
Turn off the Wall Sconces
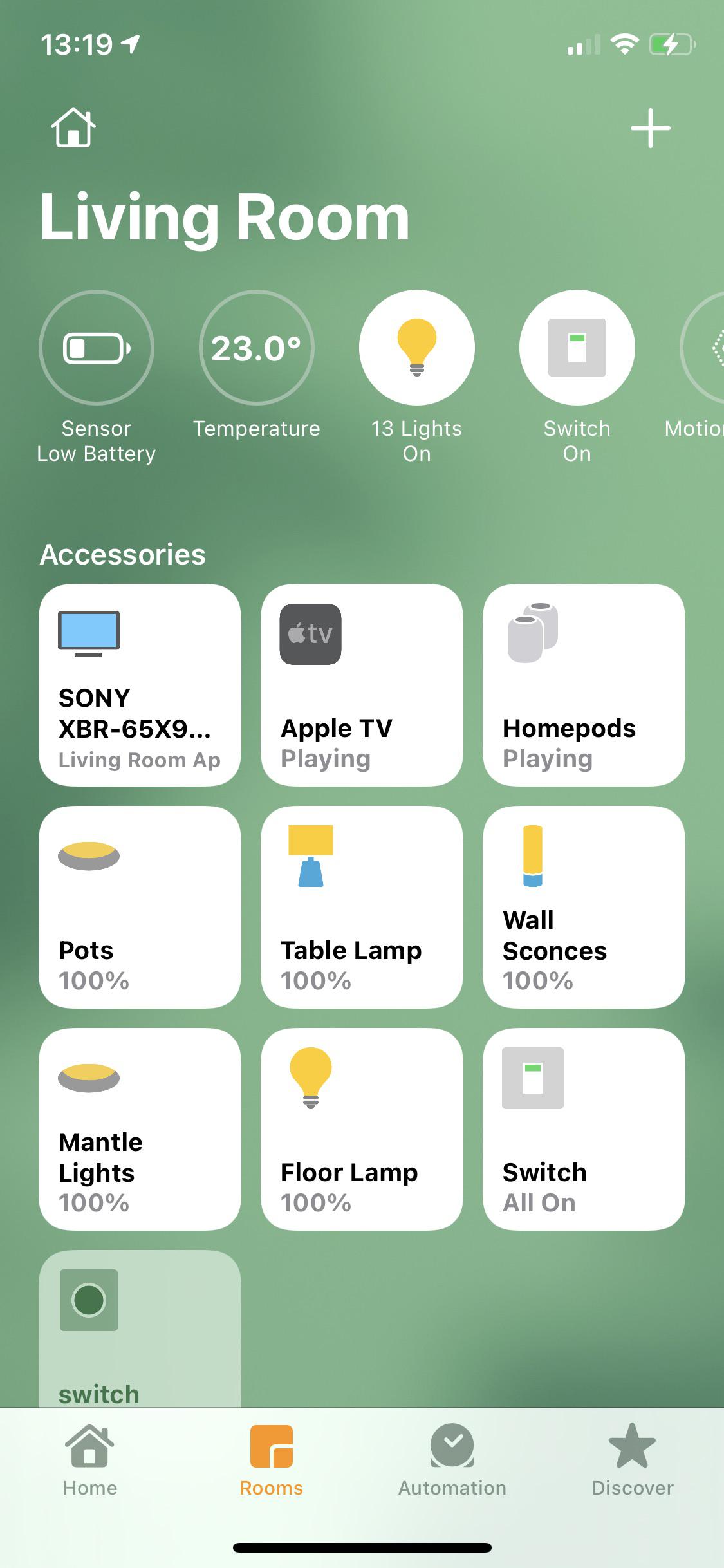tap(584, 907)
